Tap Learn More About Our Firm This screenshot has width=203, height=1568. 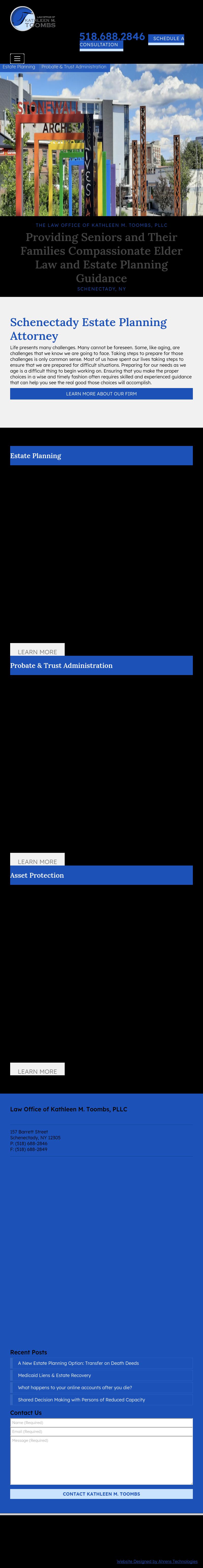[101, 394]
